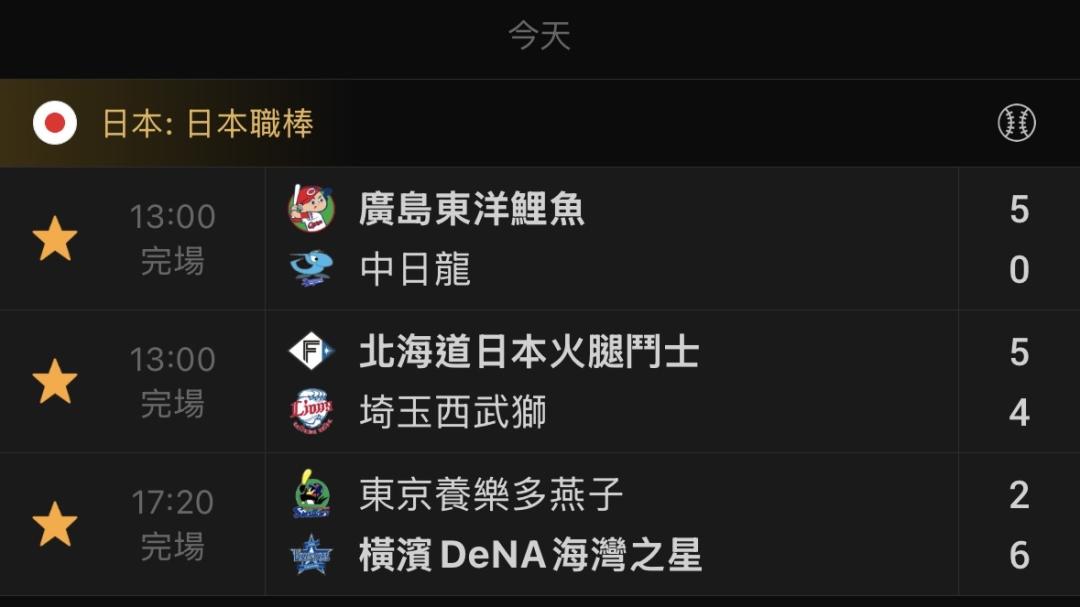Toggle the star on the 東京養樂多燕子 match

click(55, 525)
